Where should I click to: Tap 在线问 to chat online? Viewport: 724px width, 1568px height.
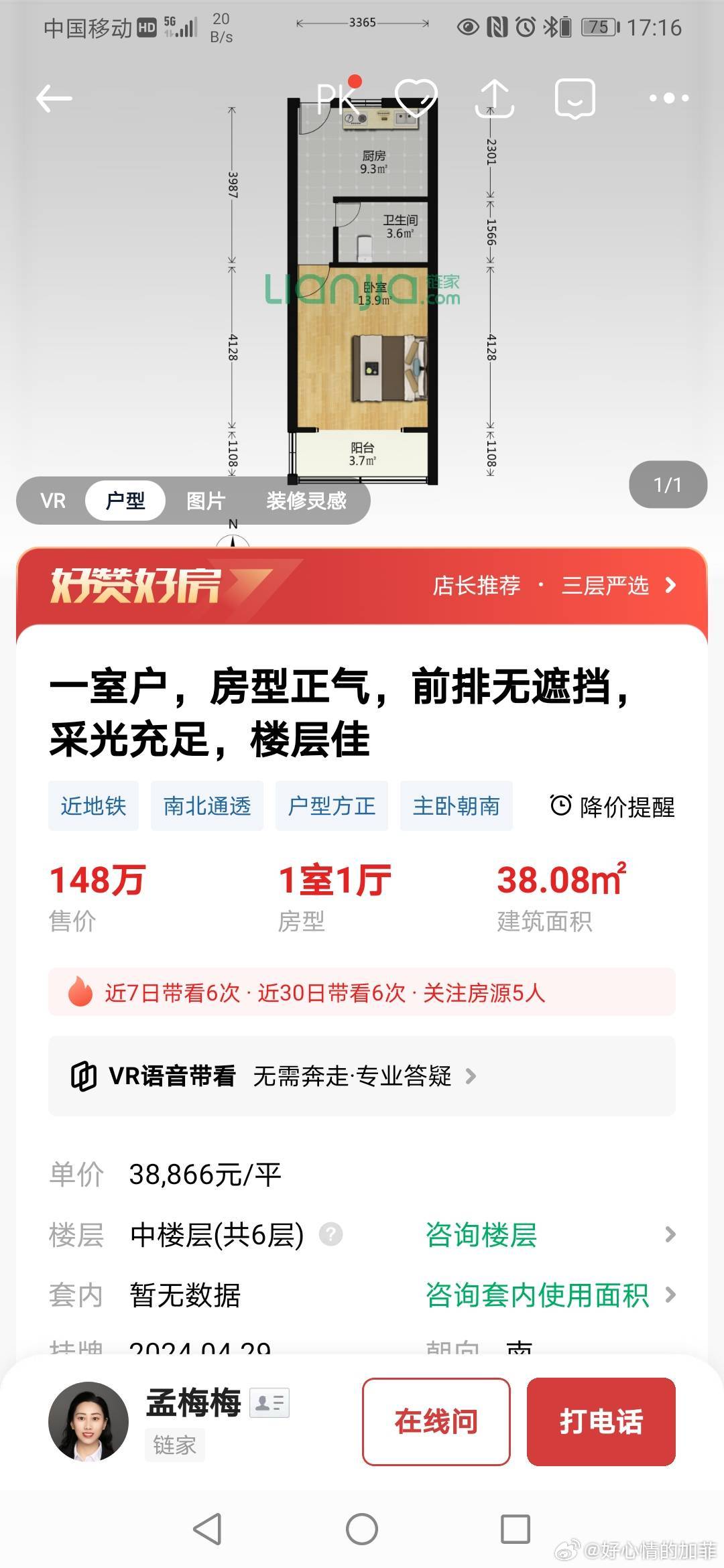point(436,1421)
